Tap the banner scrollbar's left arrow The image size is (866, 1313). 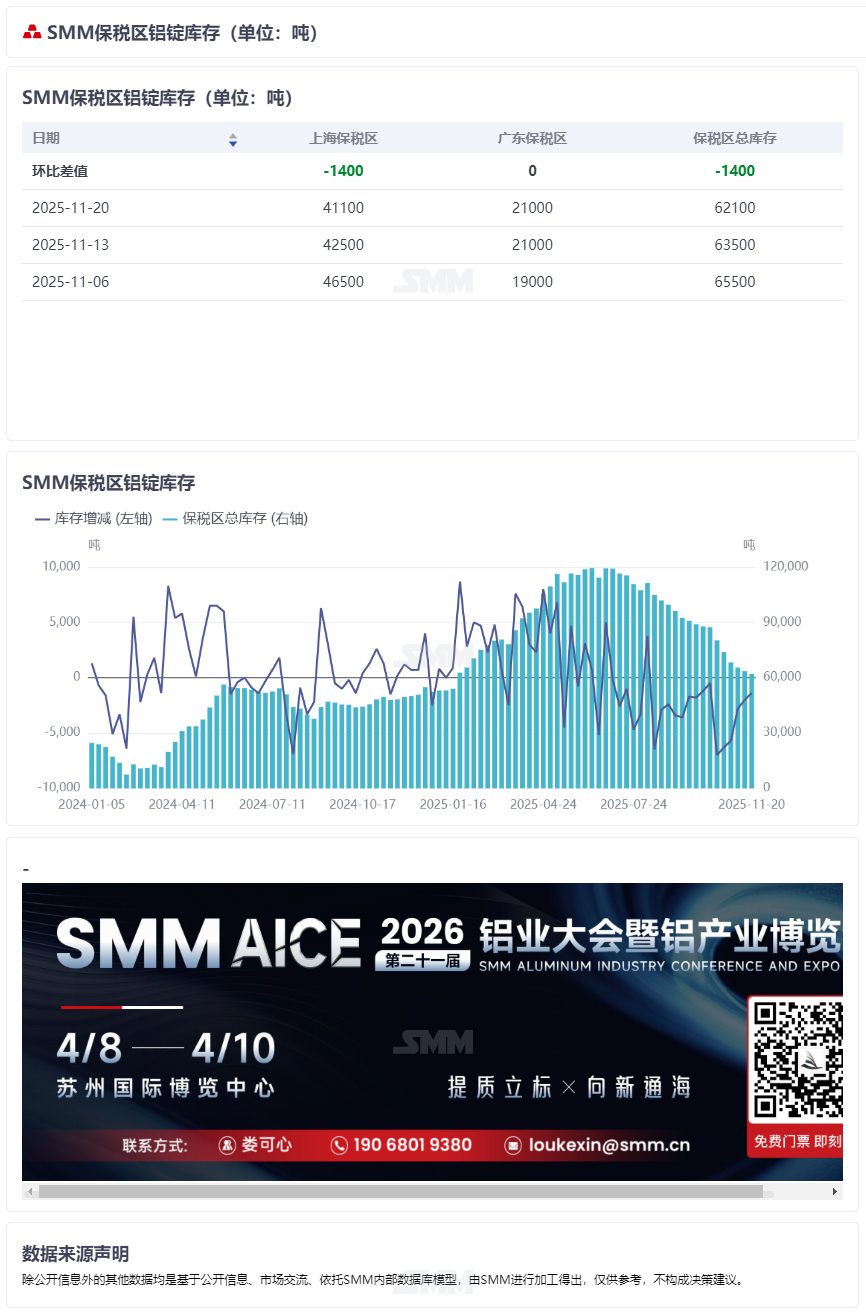(x=29, y=1192)
